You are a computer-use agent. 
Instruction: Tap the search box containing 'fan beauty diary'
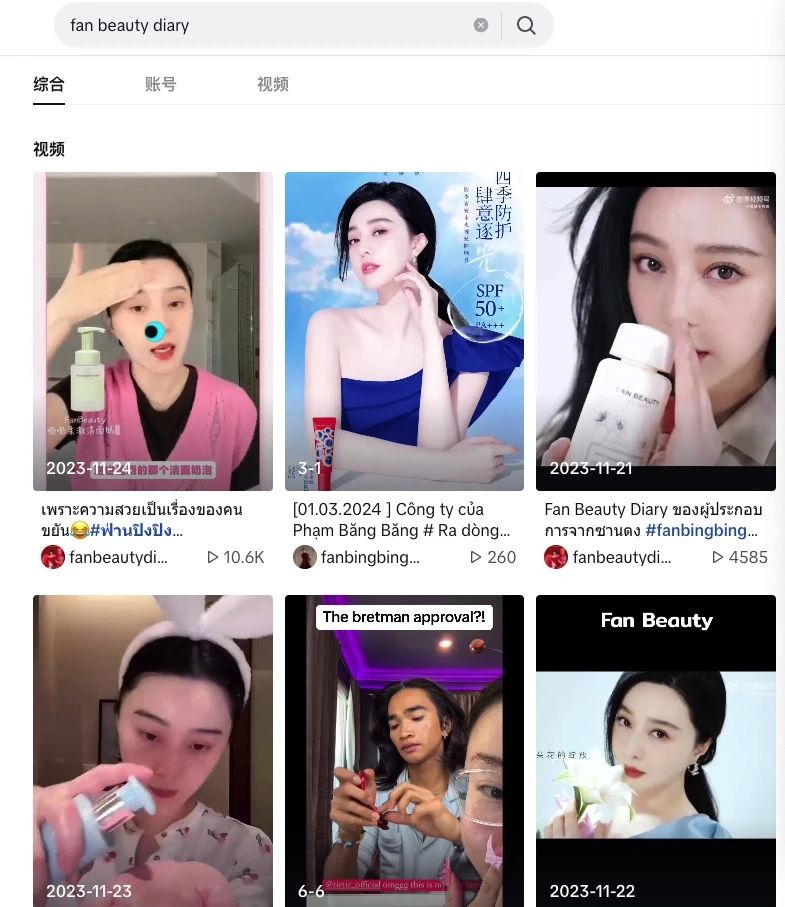coord(260,25)
